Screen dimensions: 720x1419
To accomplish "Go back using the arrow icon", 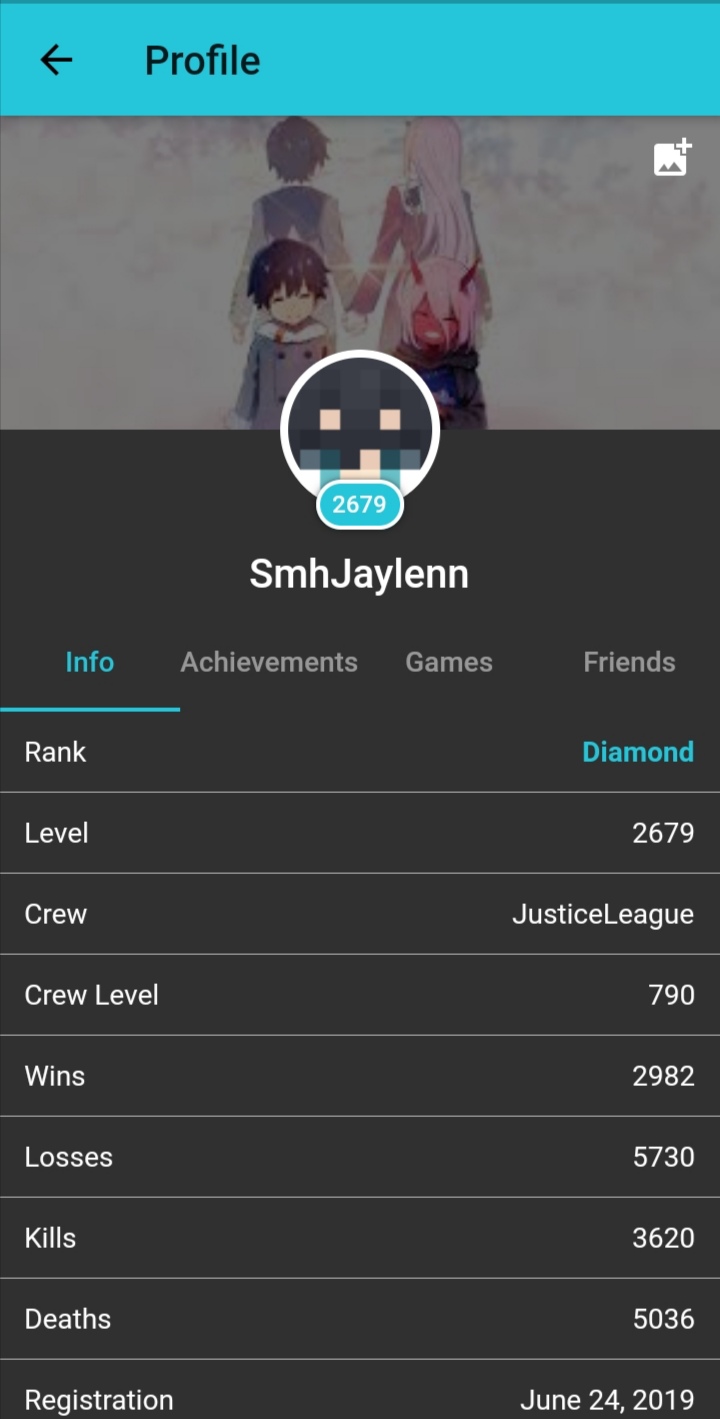I will pos(56,60).
